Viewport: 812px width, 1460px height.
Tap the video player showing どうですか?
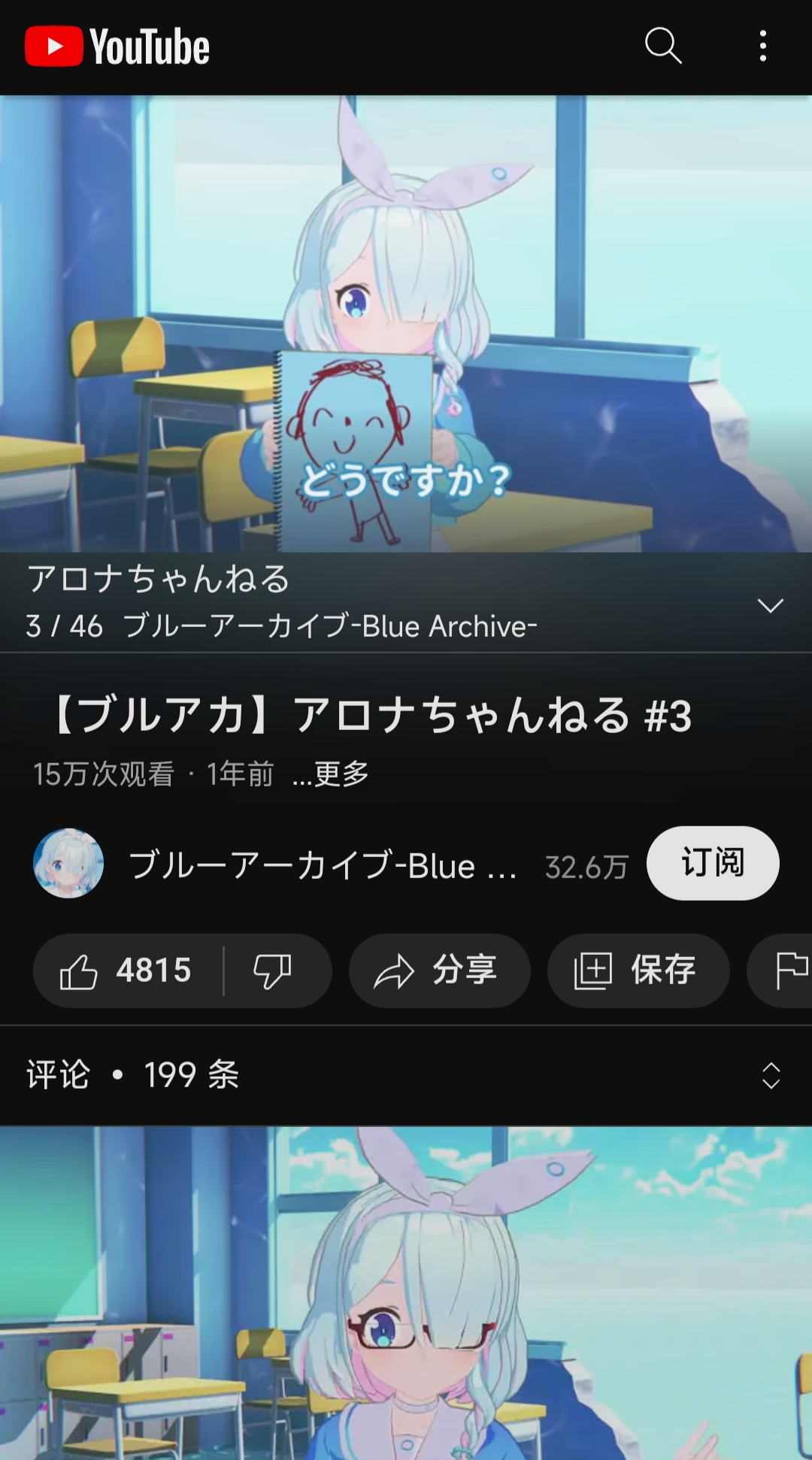[x=406, y=323]
